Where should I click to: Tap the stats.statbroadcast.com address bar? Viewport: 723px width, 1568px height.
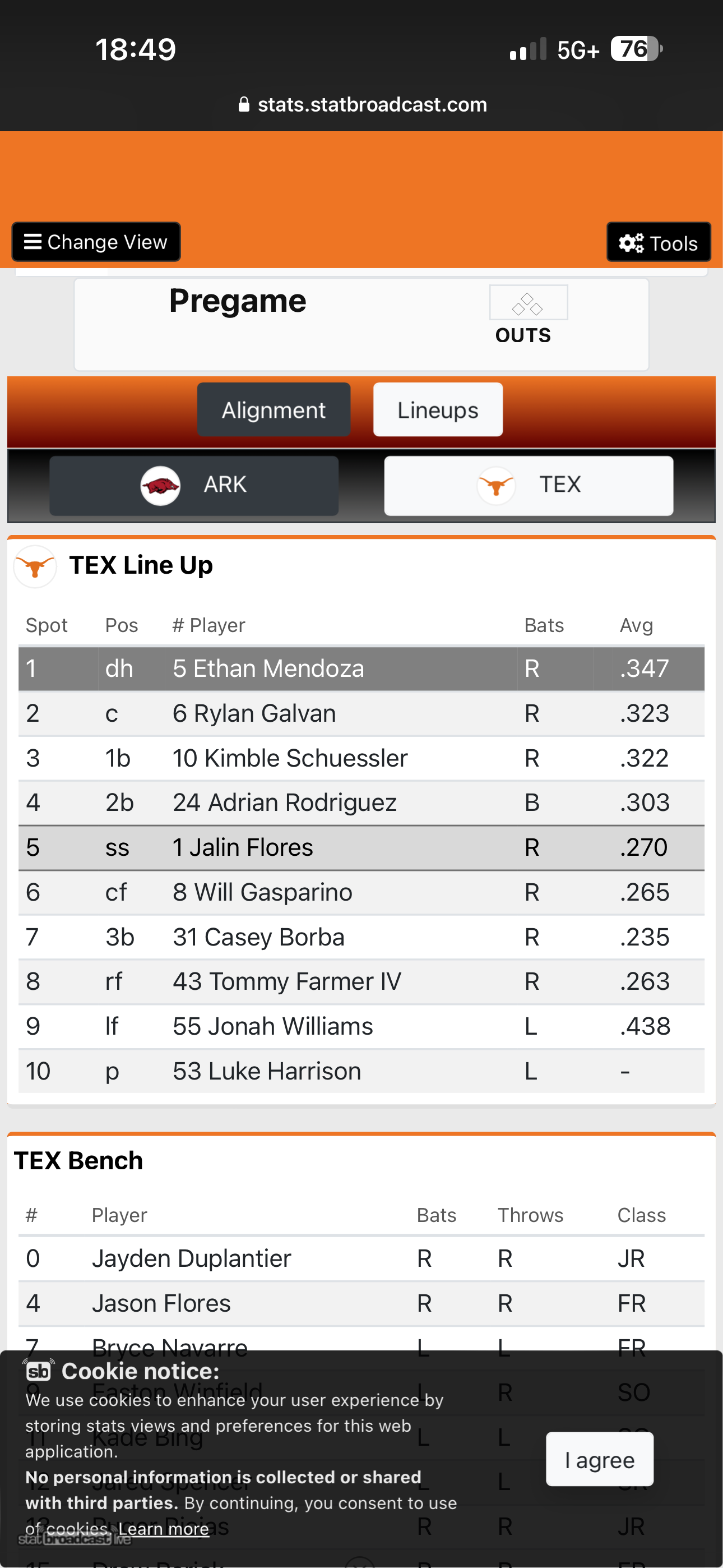pyautogui.click(x=362, y=105)
